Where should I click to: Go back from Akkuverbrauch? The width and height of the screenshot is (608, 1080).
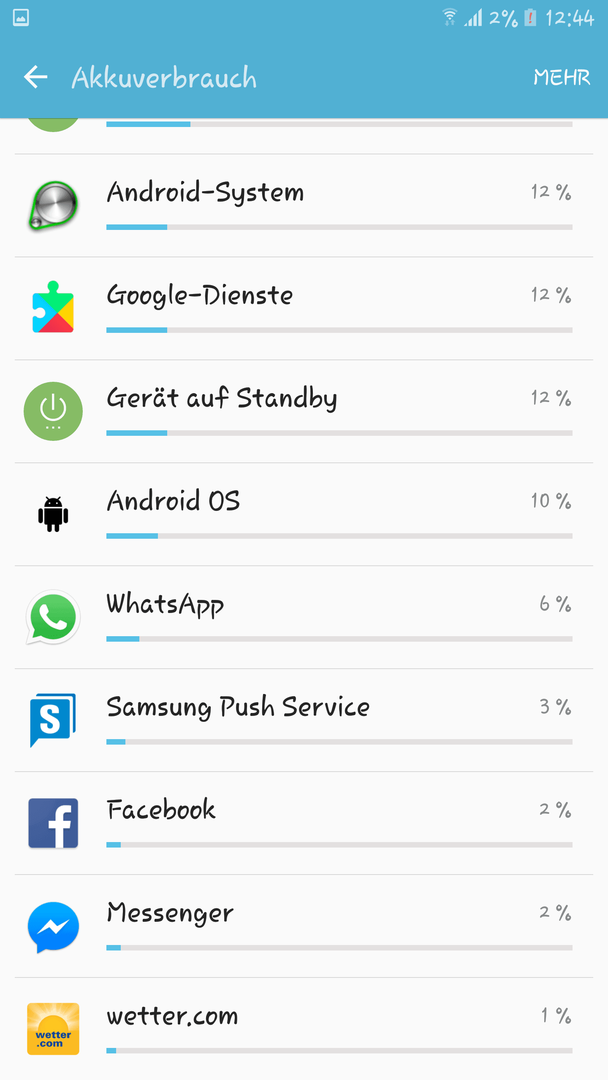point(36,77)
